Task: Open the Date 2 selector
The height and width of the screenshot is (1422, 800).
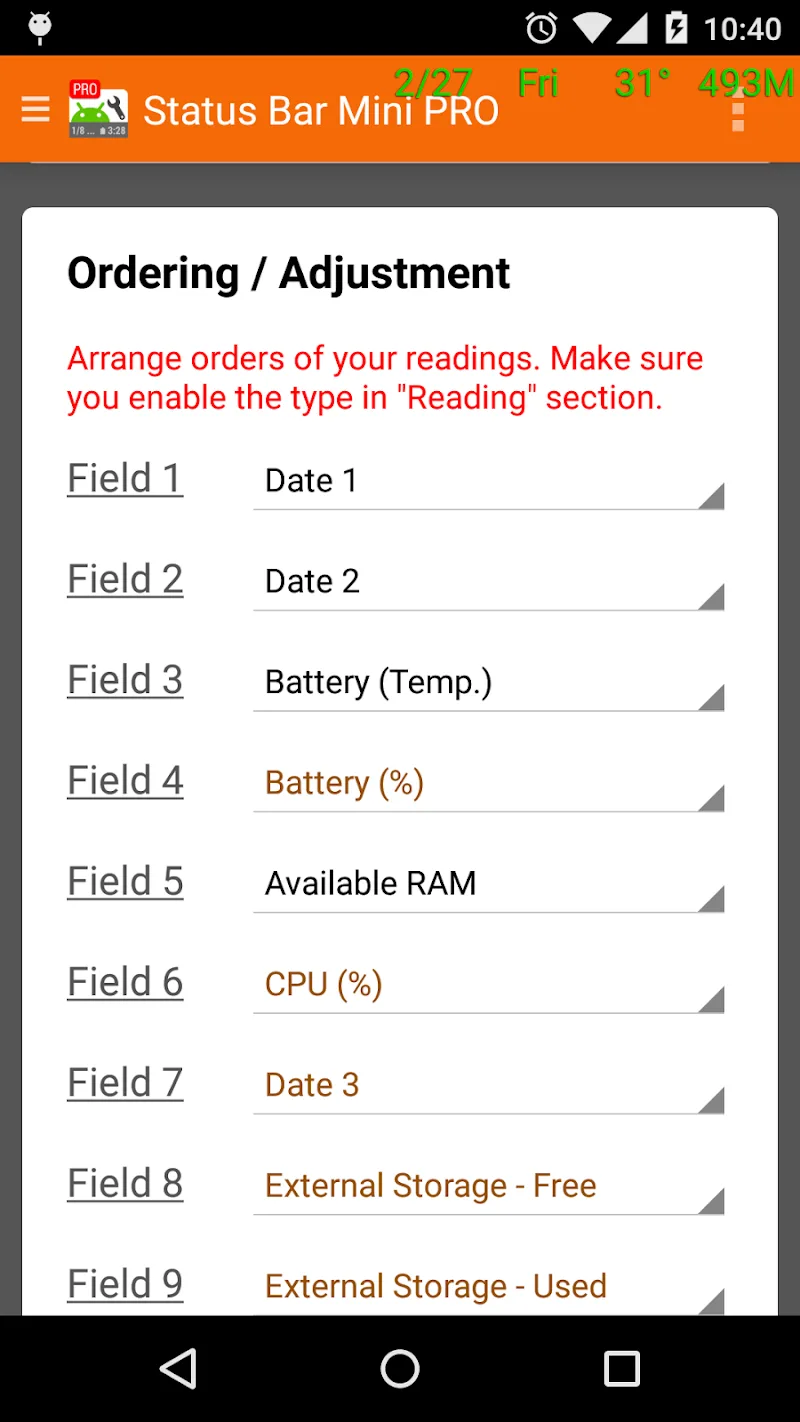Action: point(488,581)
